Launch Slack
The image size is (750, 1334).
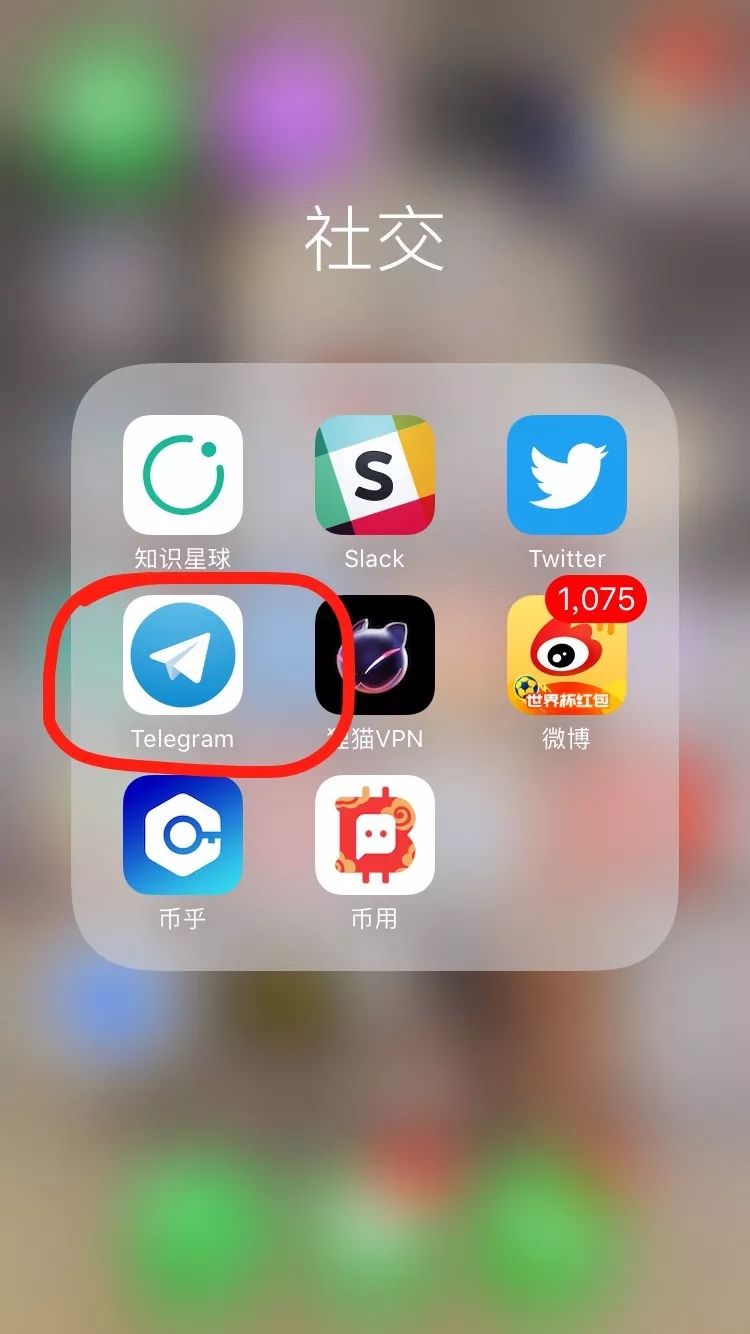point(375,475)
